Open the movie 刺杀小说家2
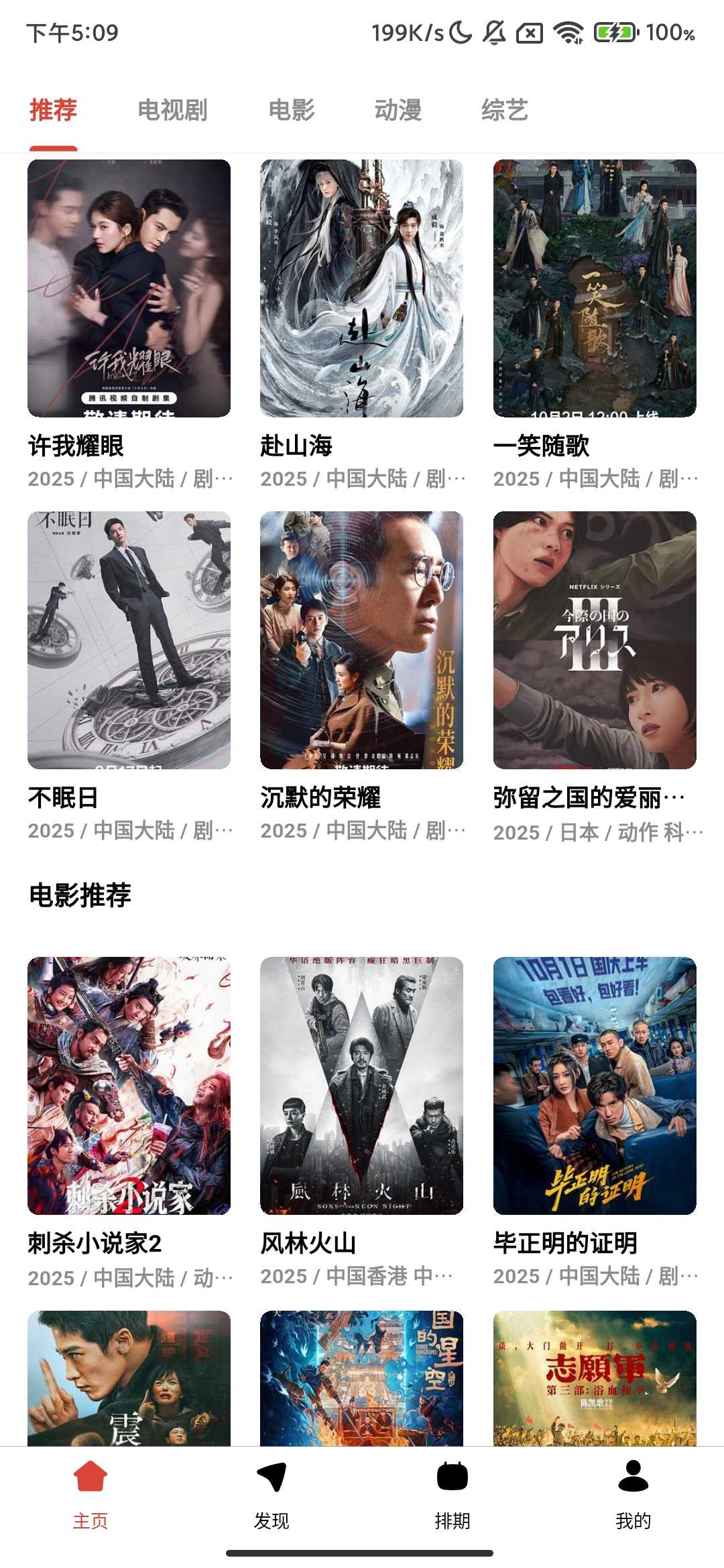Viewport: 724px width, 1568px height. pyautogui.click(x=129, y=1086)
